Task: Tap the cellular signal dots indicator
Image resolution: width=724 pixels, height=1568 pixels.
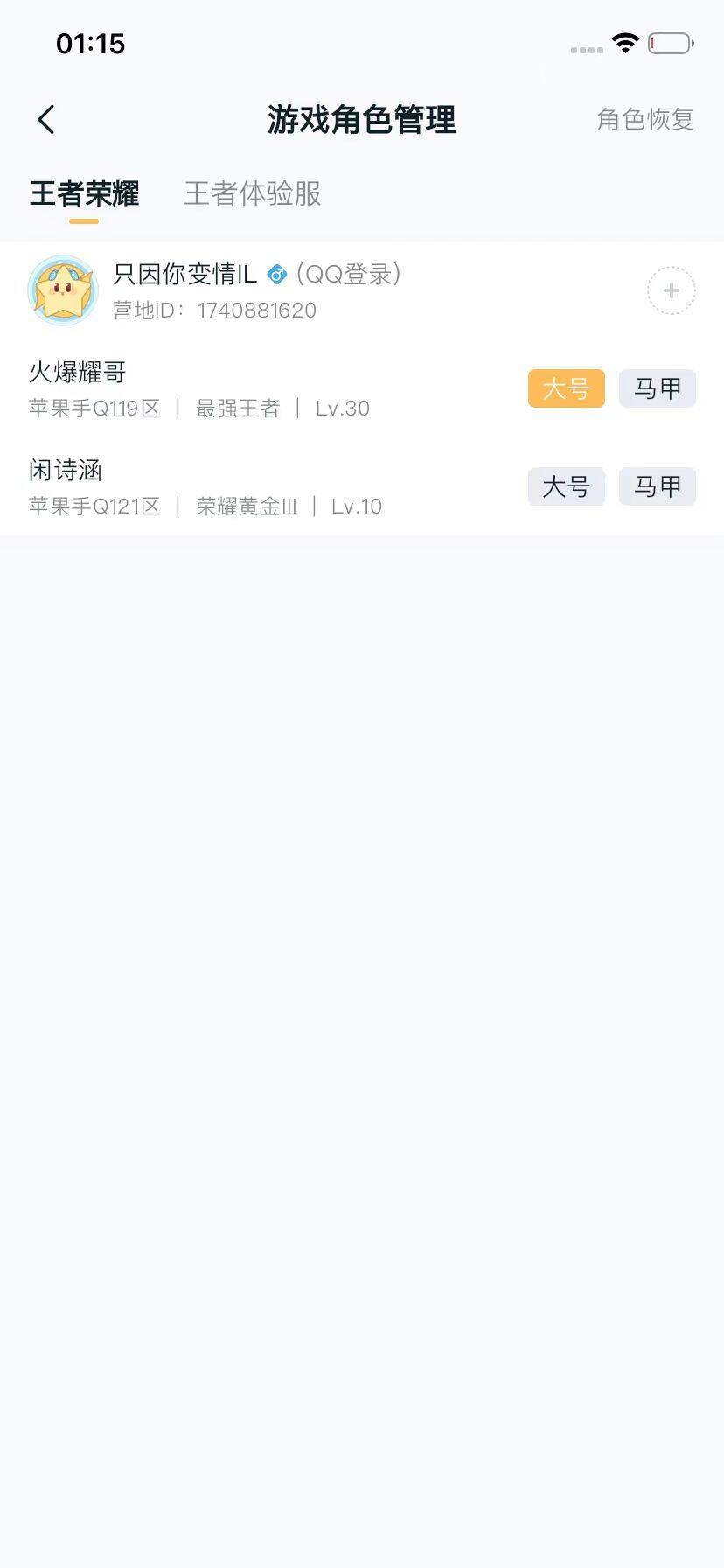Action: point(584,50)
